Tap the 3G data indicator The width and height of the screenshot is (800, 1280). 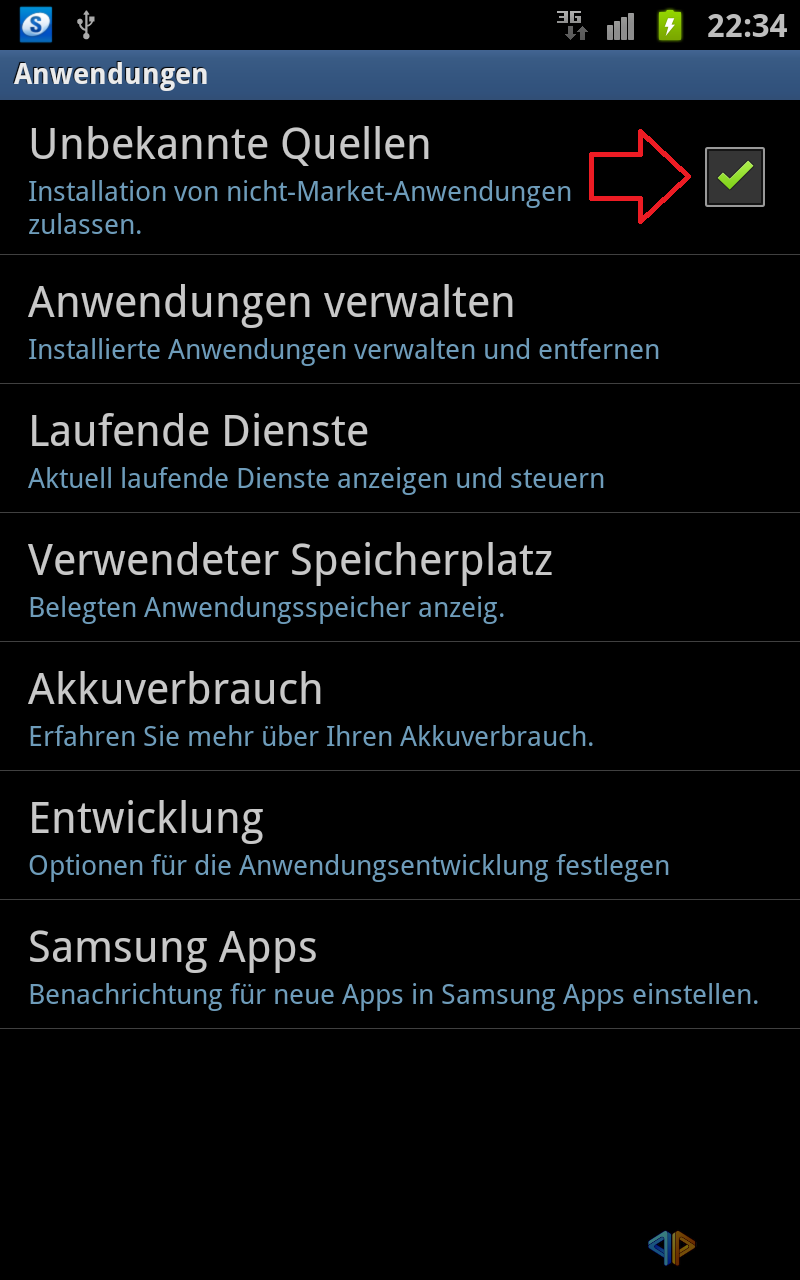pyautogui.click(x=570, y=25)
